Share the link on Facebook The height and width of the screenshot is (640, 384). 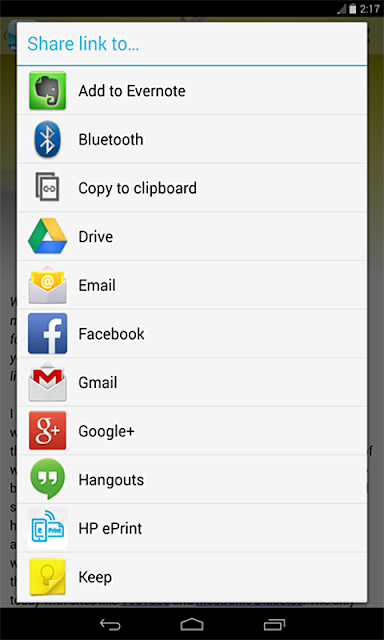192,333
